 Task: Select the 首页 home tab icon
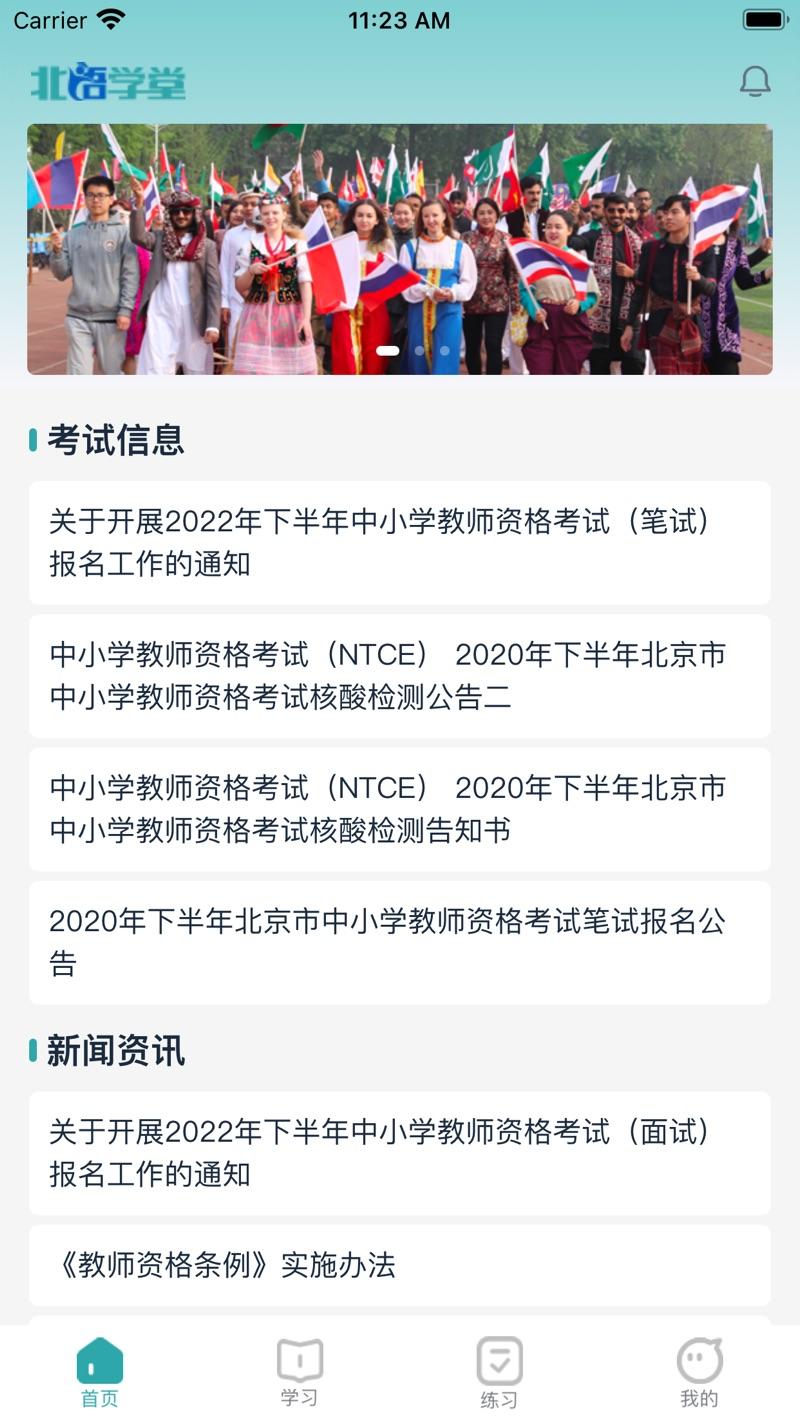click(x=100, y=1360)
